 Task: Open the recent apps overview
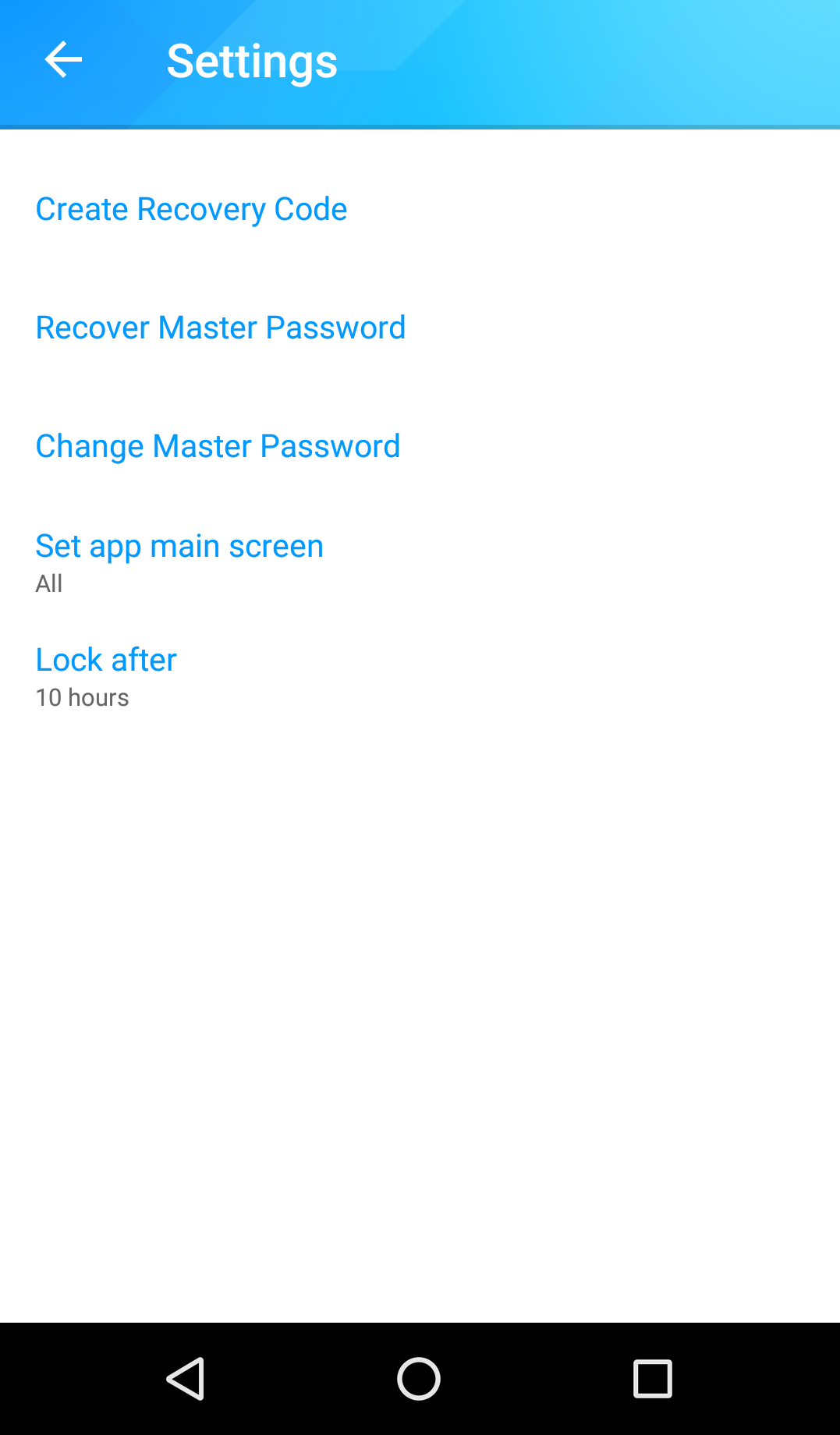click(653, 1379)
